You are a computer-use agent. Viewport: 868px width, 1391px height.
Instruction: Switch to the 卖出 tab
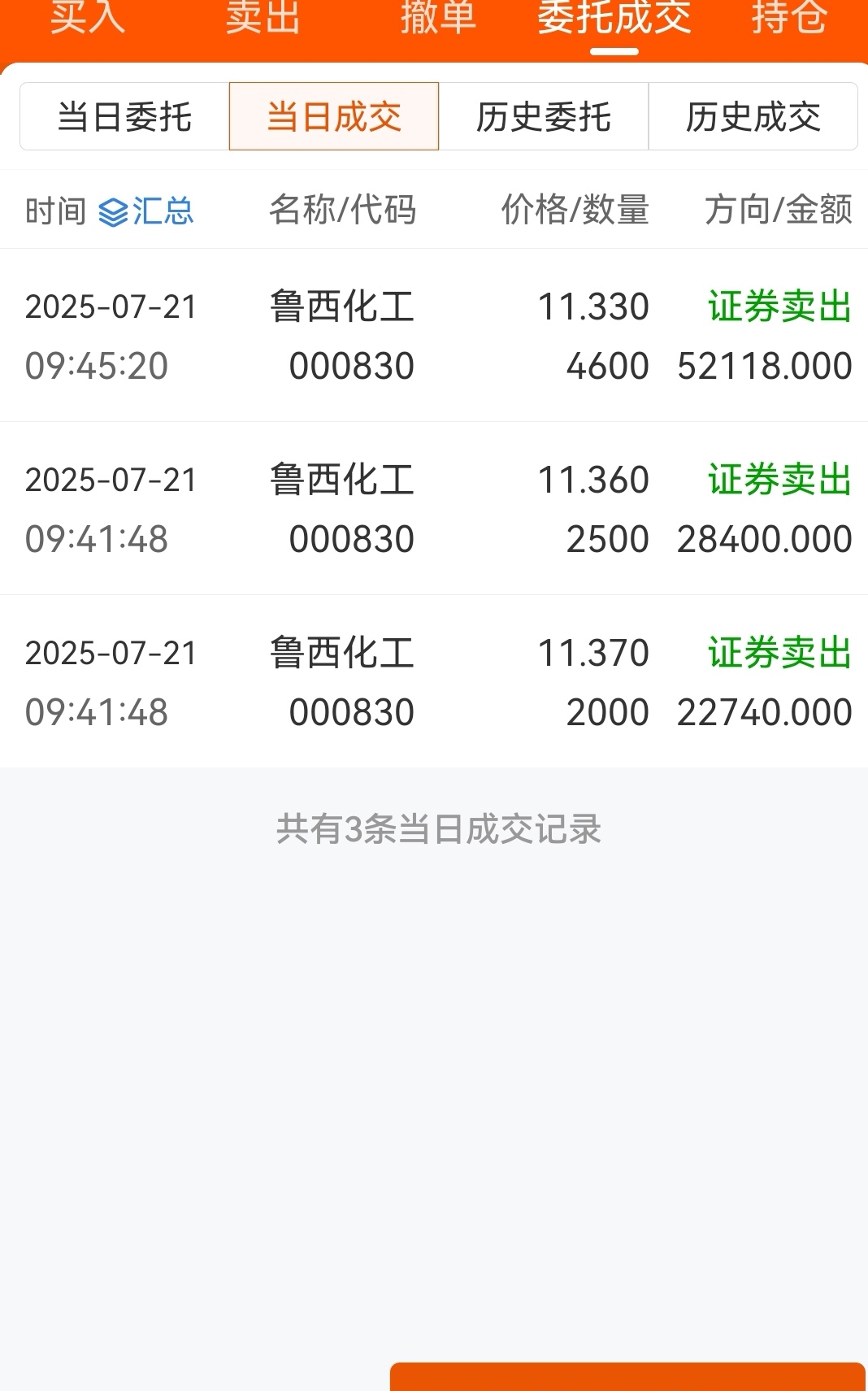coord(263,18)
